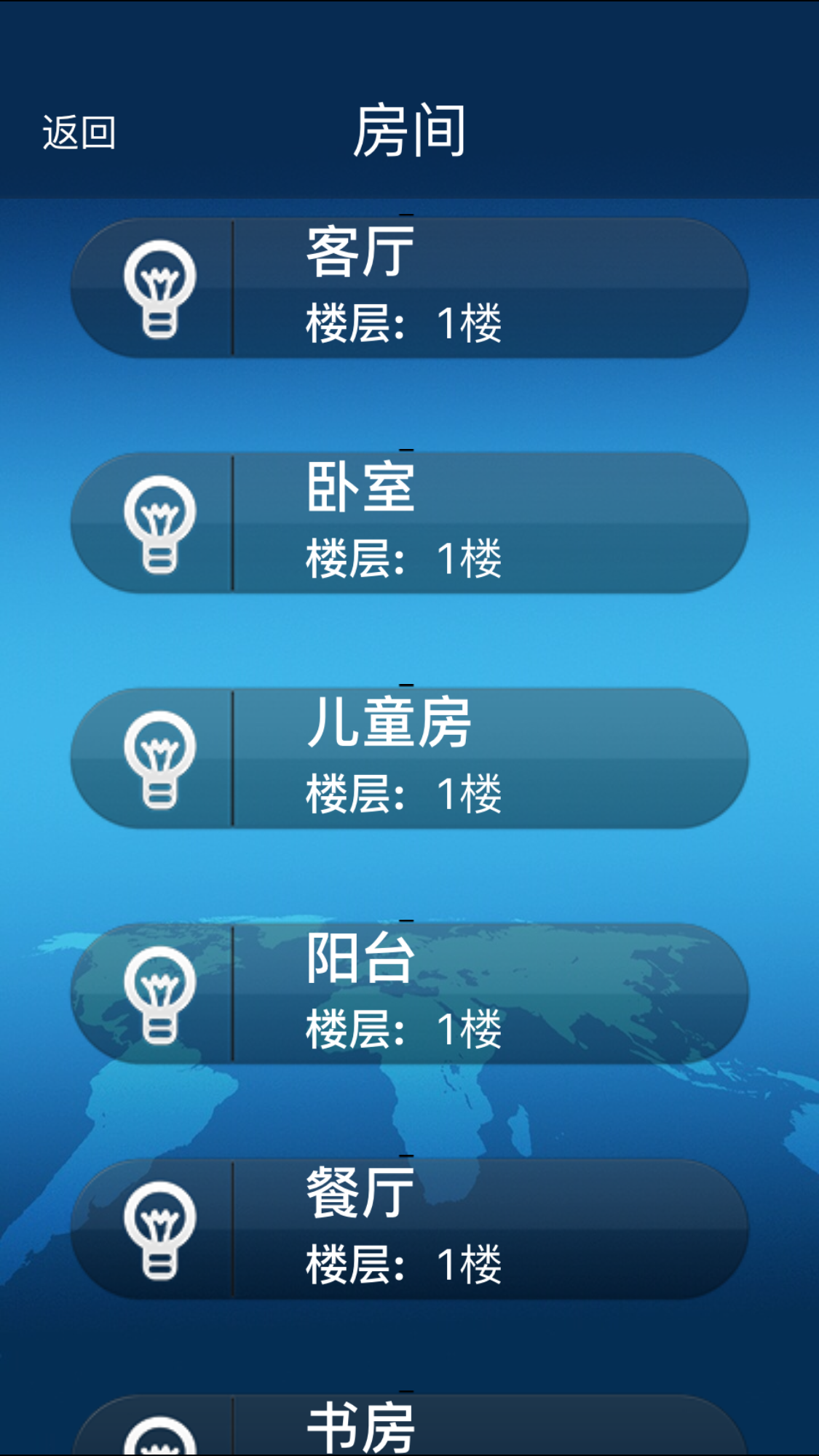This screenshot has height=1456, width=819.
Task: Open the 阳台 room
Action: point(409,993)
